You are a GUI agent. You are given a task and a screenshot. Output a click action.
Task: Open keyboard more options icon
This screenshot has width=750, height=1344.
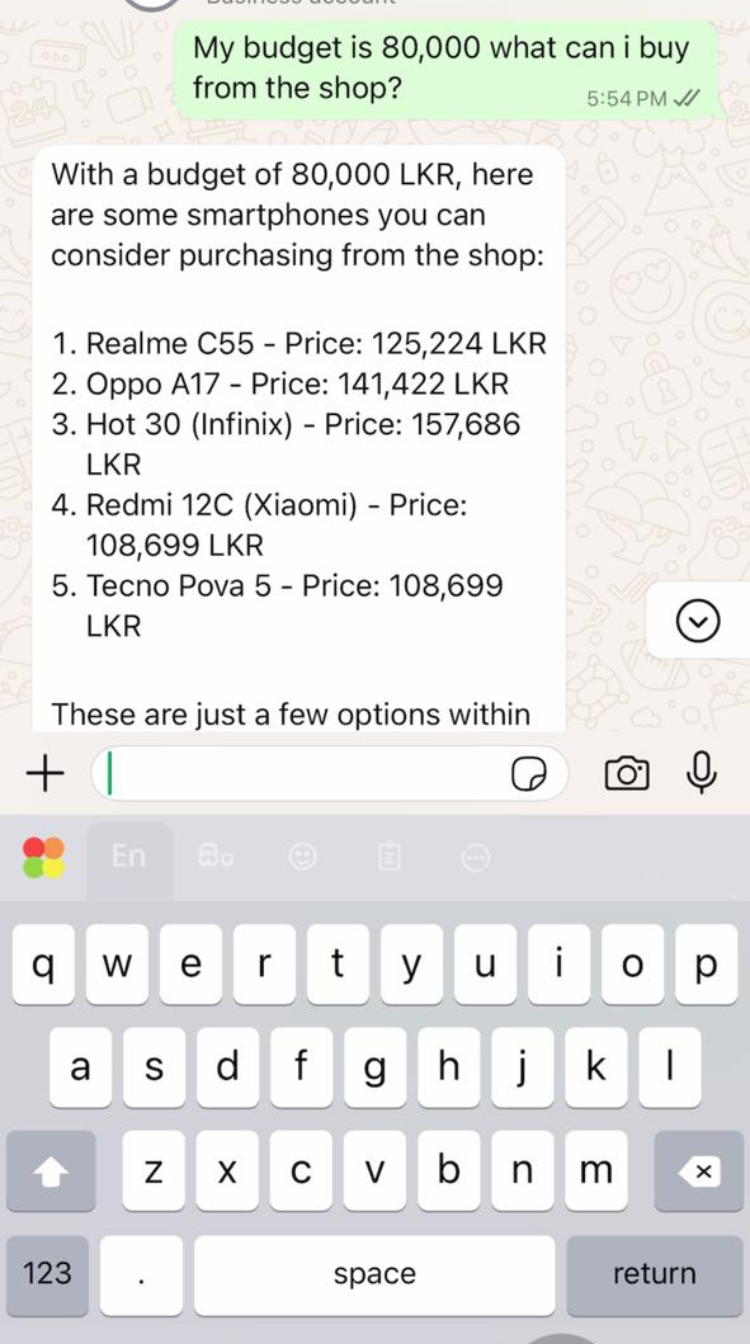coord(476,857)
